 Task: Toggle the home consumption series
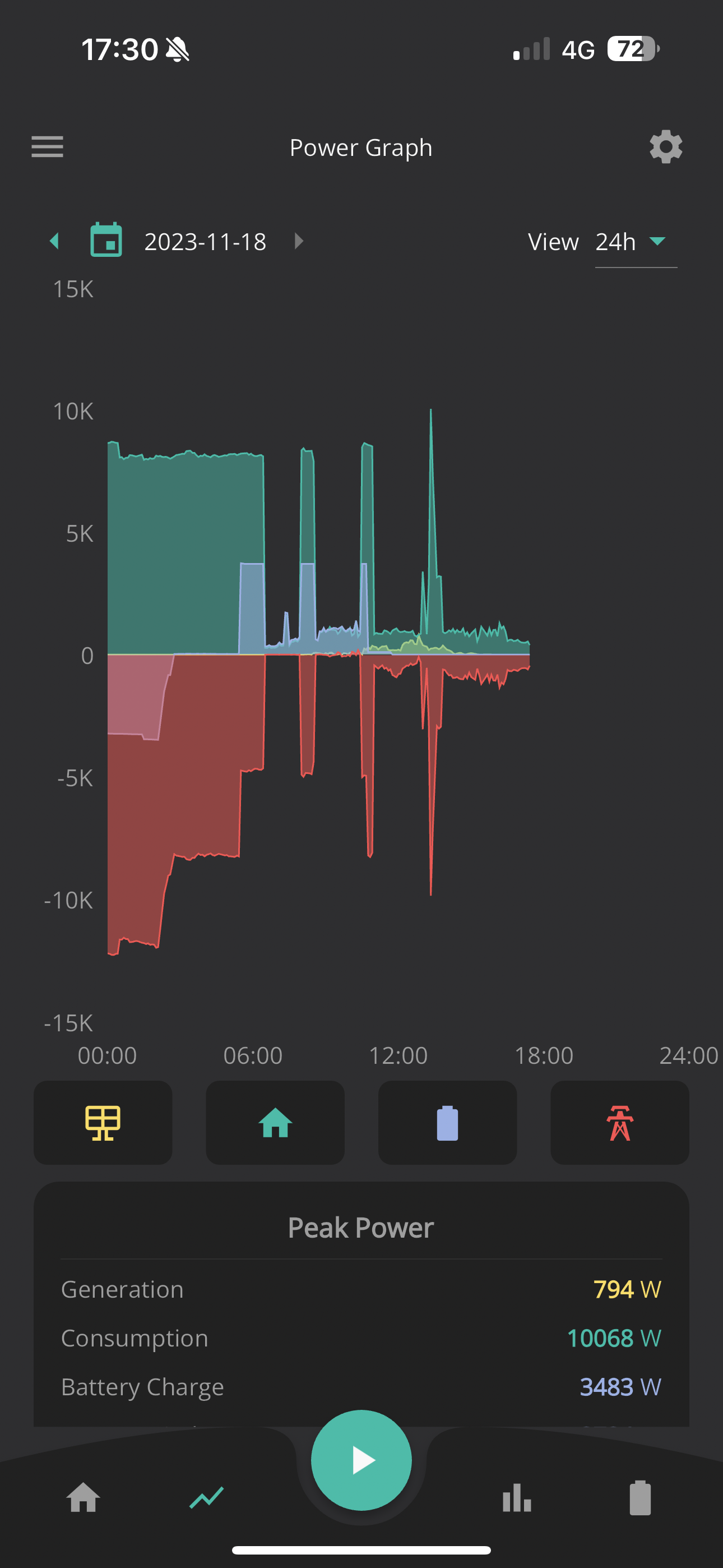(x=275, y=1122)
